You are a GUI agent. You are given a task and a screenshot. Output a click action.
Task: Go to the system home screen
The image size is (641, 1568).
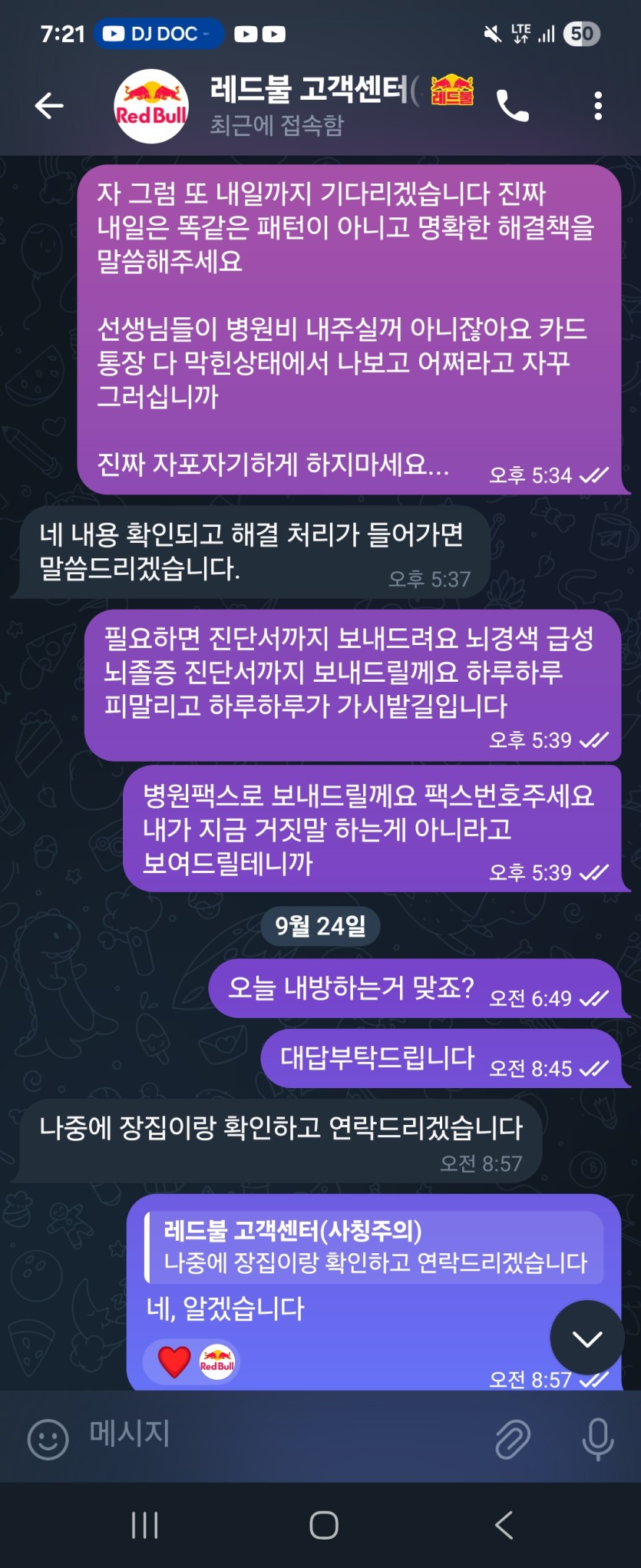[x=323, y=1524]
